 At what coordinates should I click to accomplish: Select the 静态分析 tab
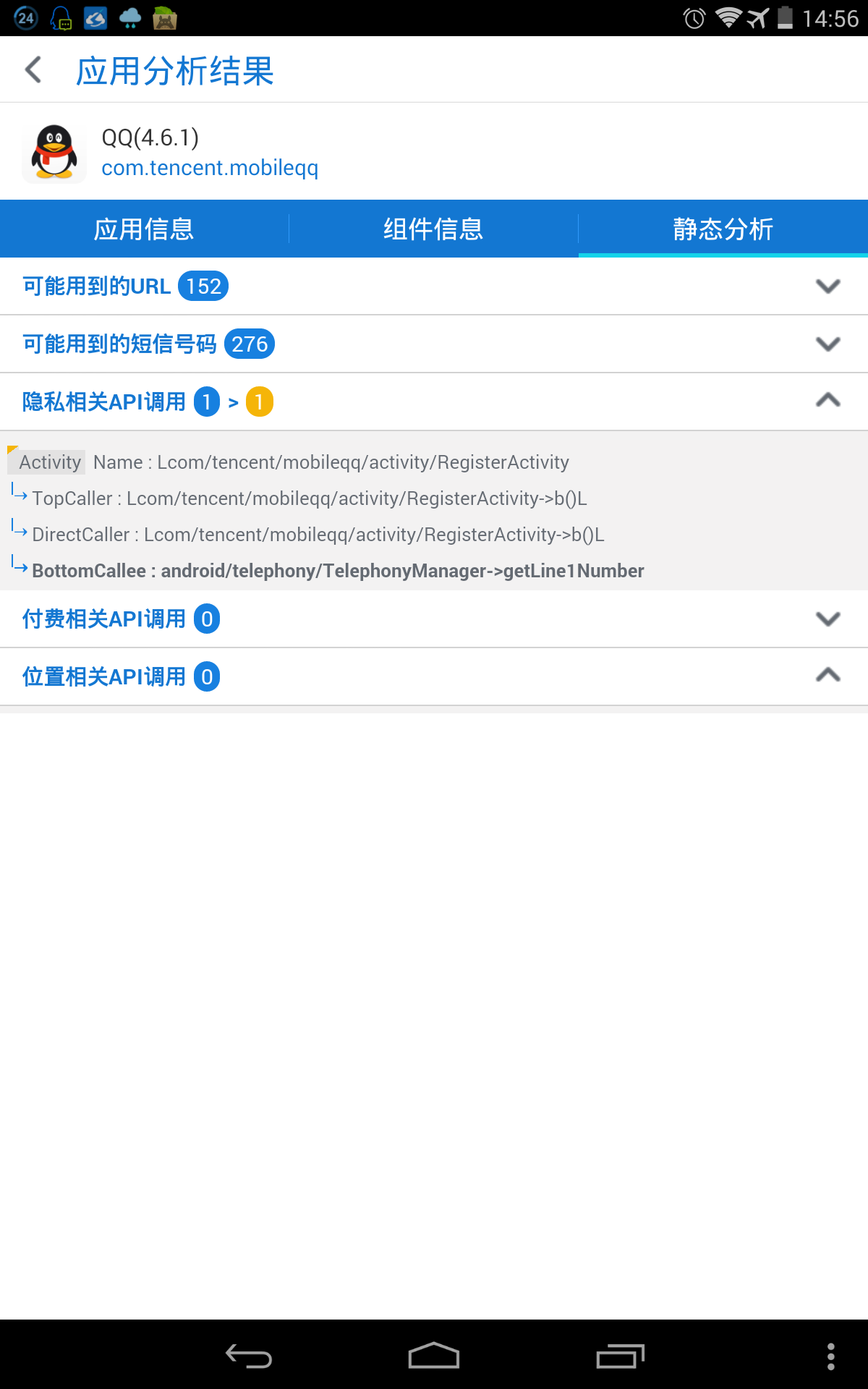click(723, 229)
